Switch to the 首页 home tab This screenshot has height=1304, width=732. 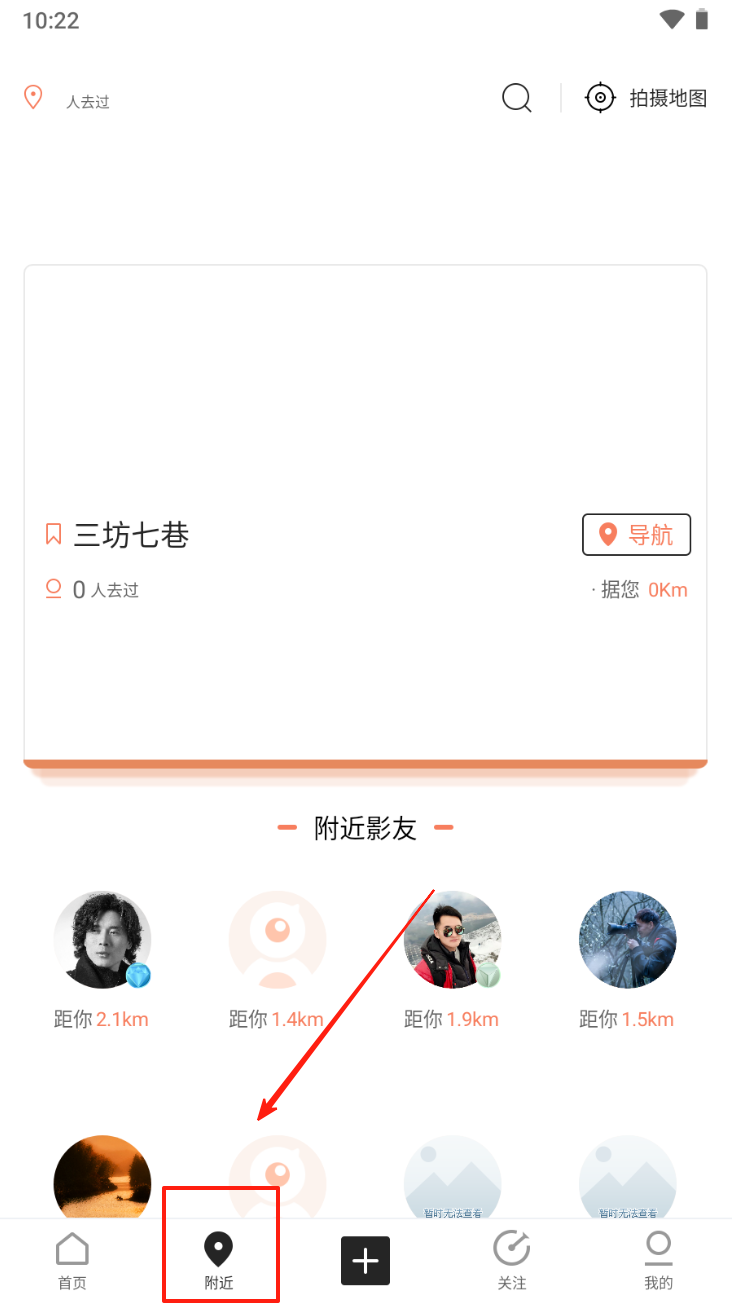[72, 1261]
